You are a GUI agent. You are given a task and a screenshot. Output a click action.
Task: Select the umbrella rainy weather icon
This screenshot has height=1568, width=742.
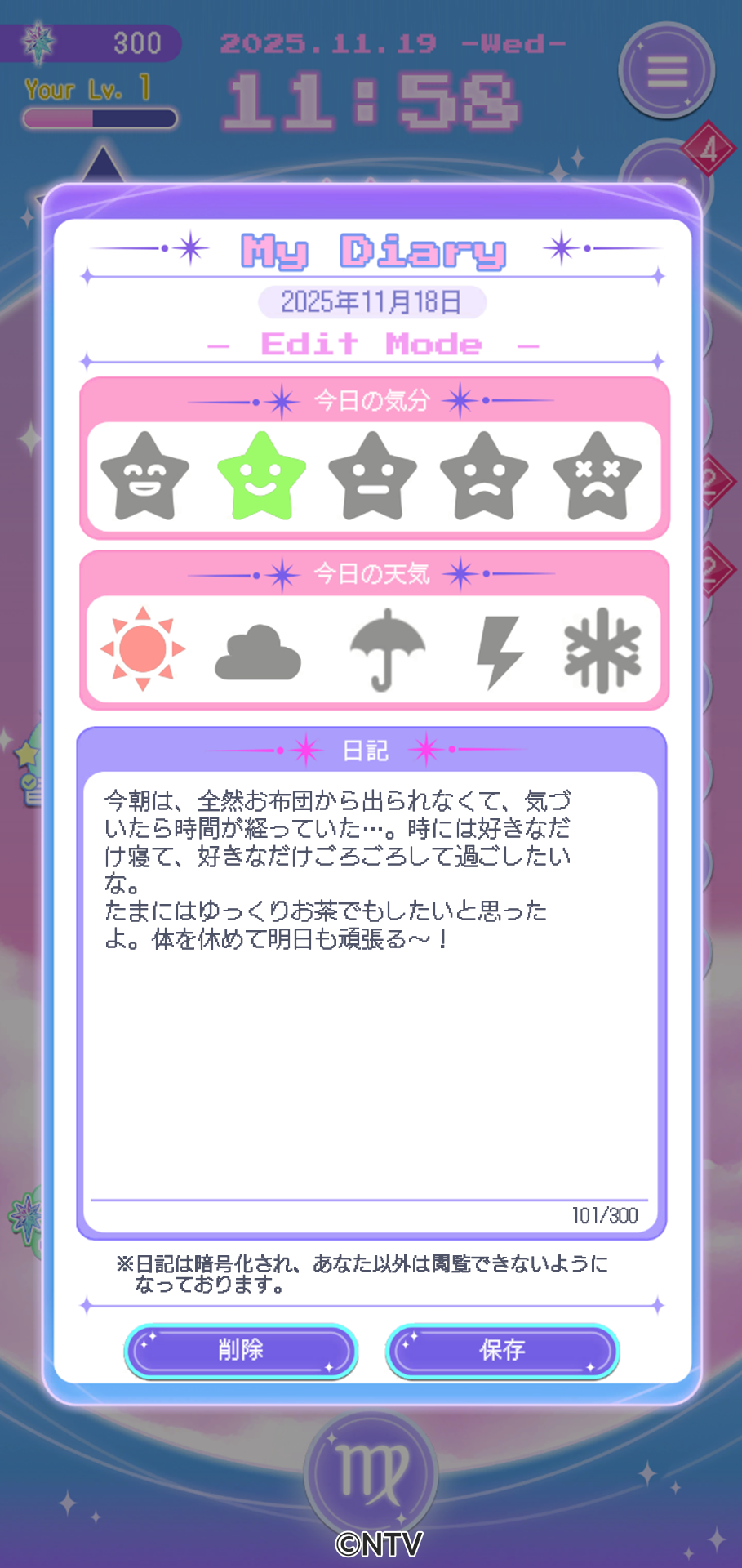pos(387,650)
